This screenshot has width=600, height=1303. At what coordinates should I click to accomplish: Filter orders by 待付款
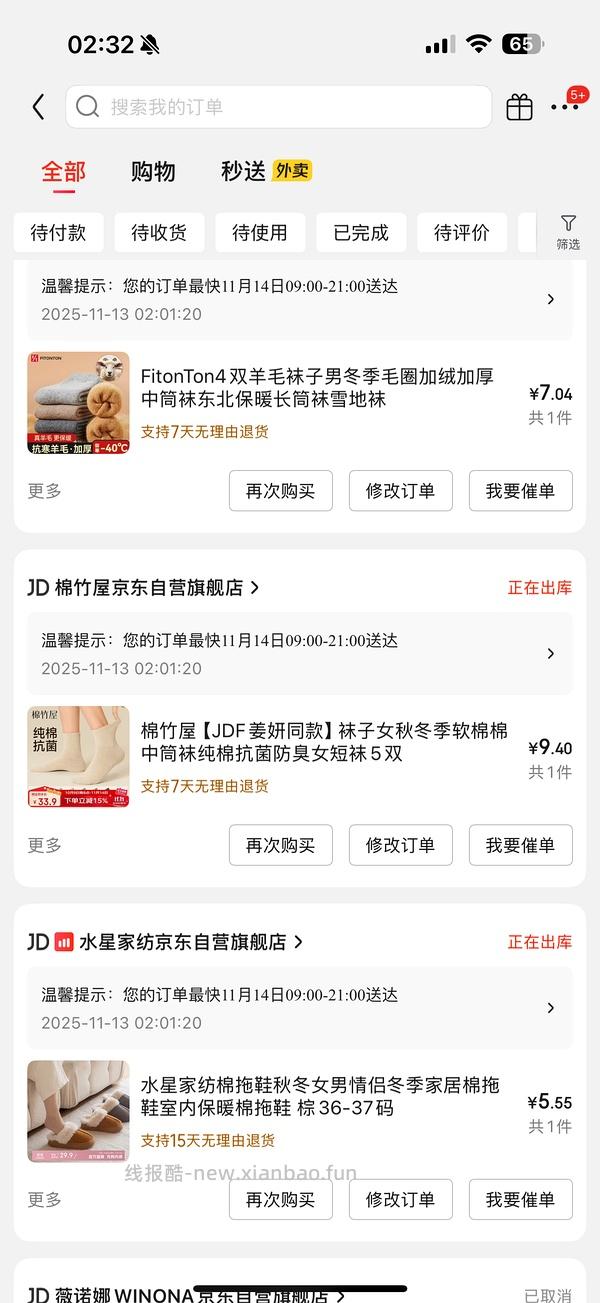click(x=58, y=233)
